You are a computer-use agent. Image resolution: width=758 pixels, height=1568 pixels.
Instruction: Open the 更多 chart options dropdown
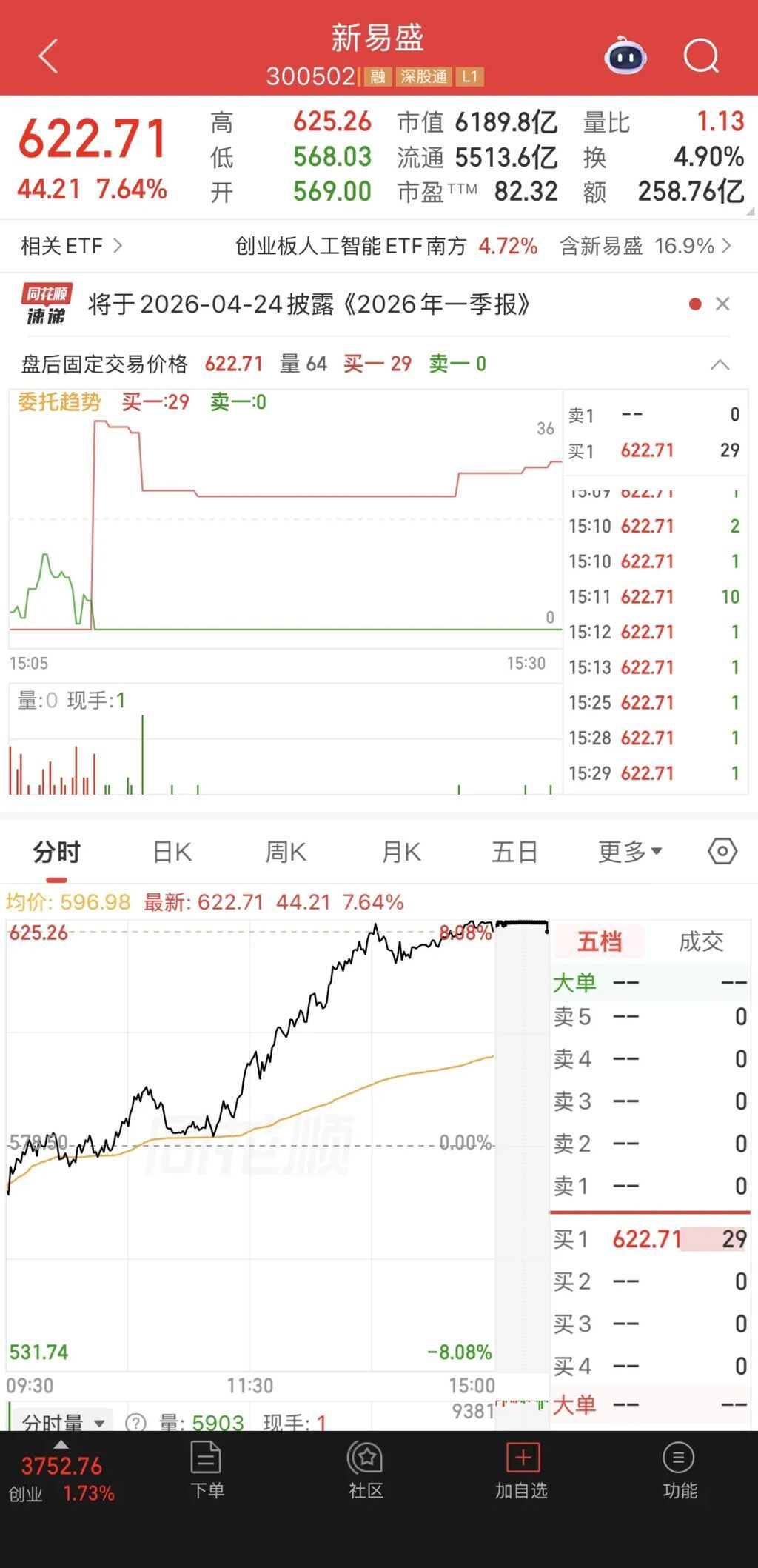(629, 852)
